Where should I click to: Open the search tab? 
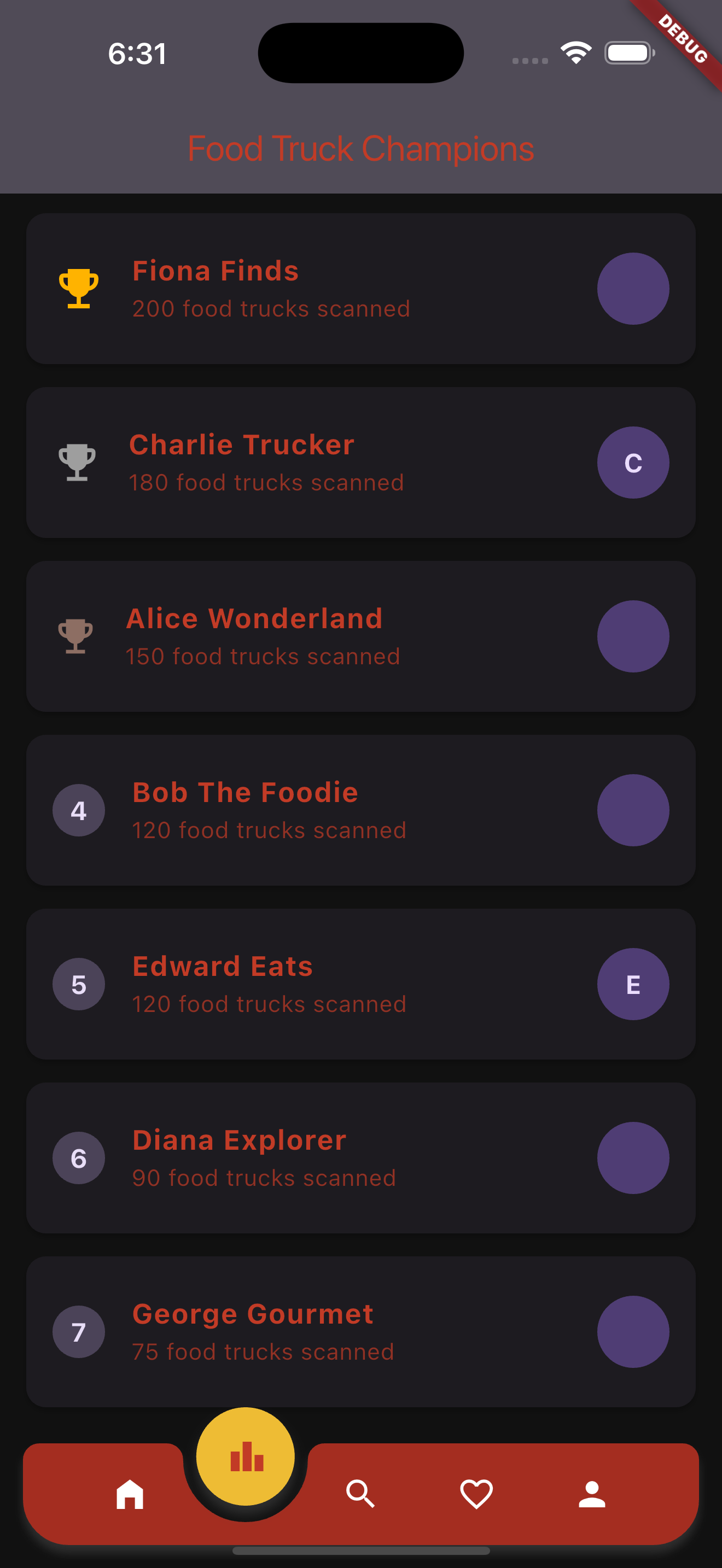(360, 1494)
